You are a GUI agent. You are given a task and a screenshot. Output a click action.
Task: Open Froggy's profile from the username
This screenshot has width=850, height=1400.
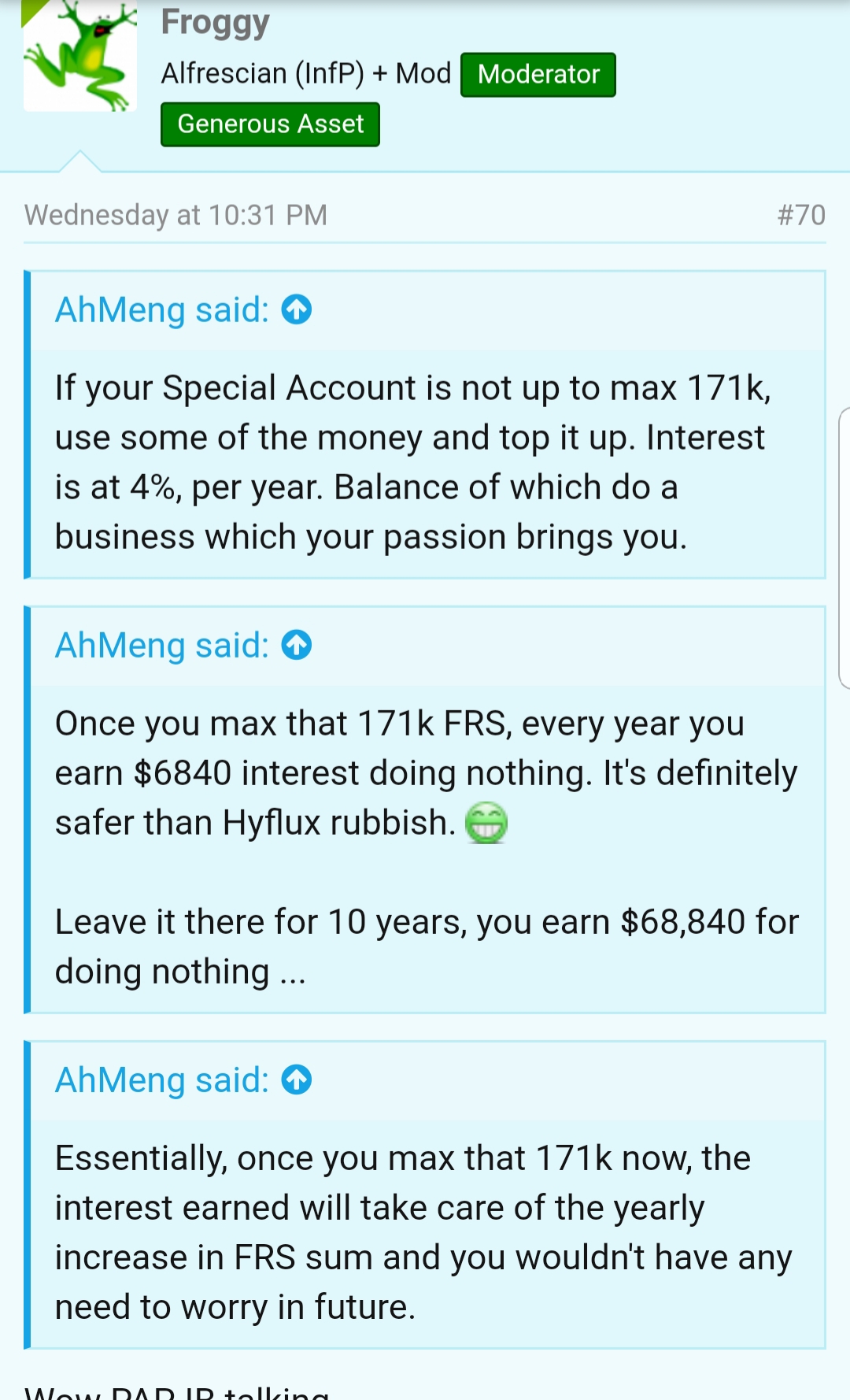(x=215, y=22)
